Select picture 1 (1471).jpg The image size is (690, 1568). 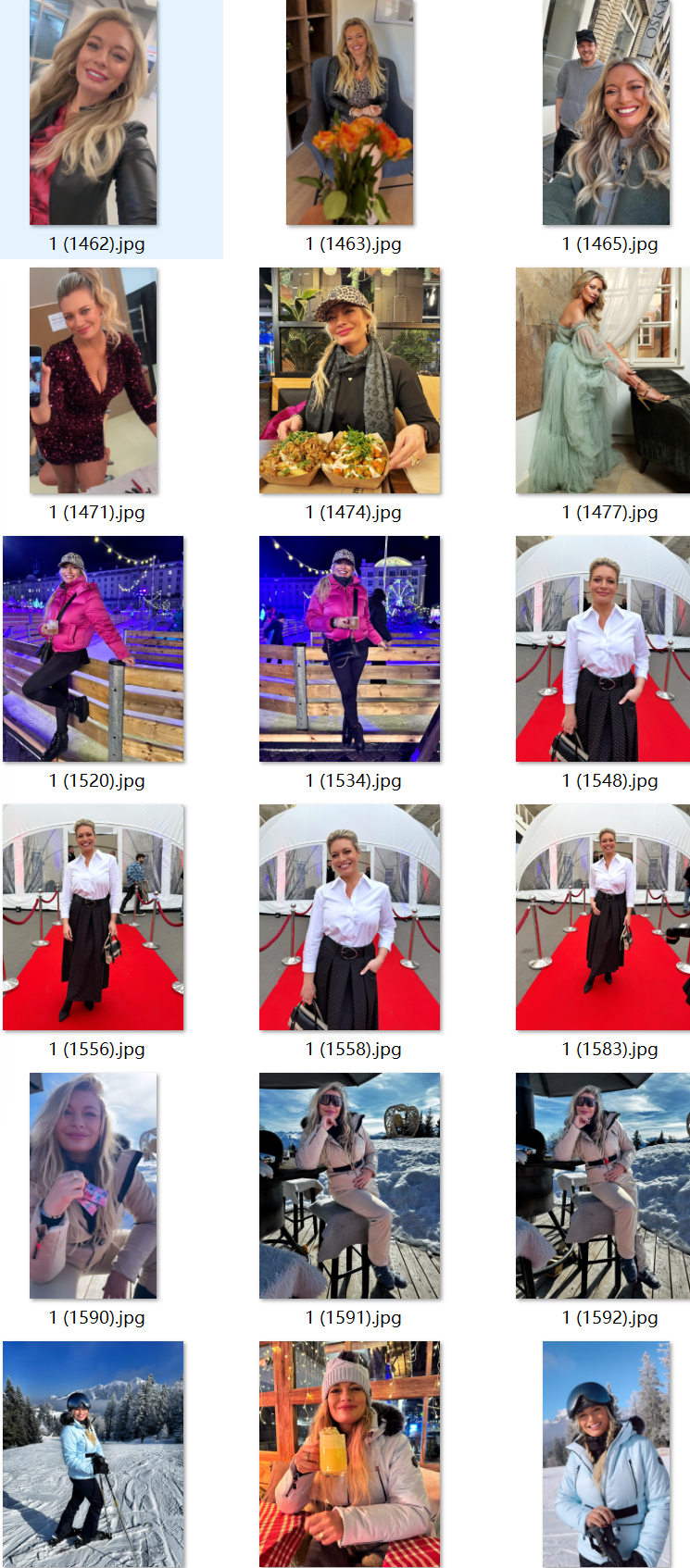point(93,380)
